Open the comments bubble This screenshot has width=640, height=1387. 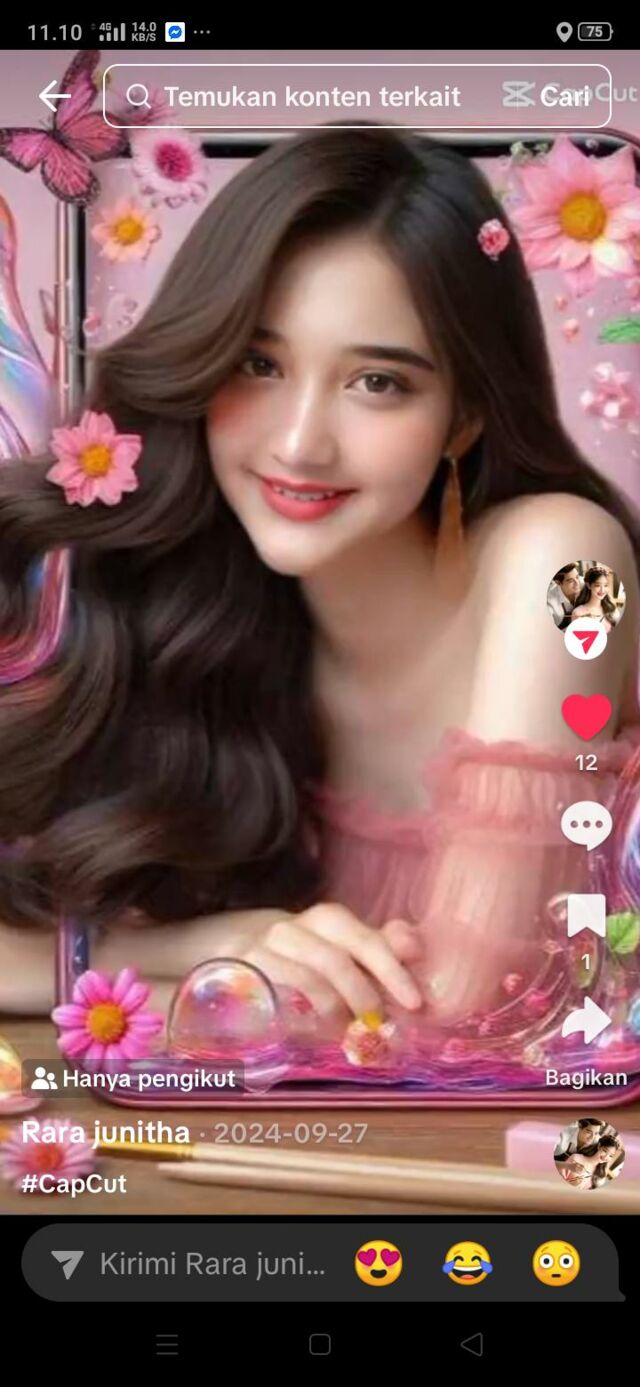click(586, 826)
